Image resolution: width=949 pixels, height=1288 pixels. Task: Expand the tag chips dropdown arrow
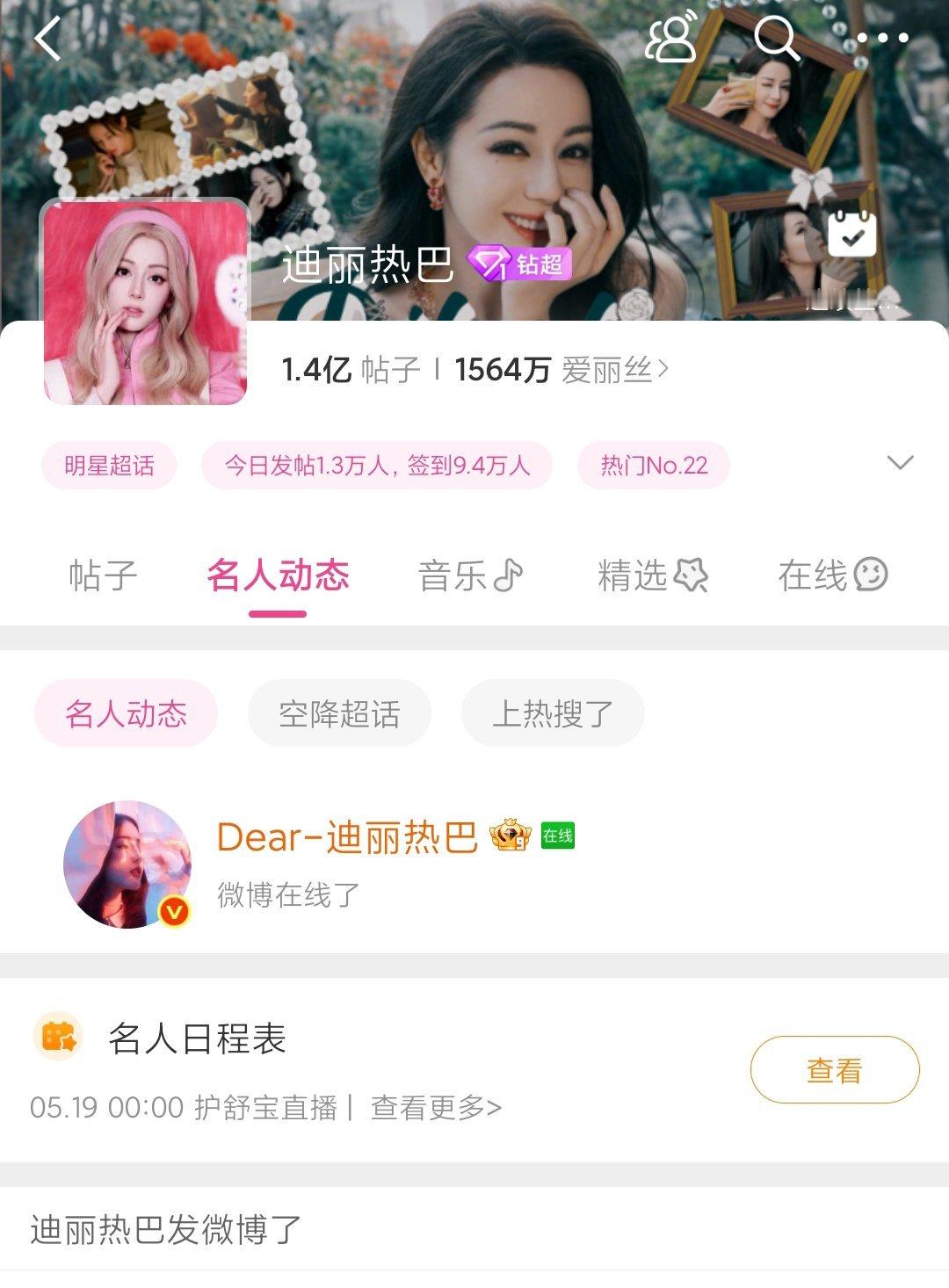[x=901, y=463]
